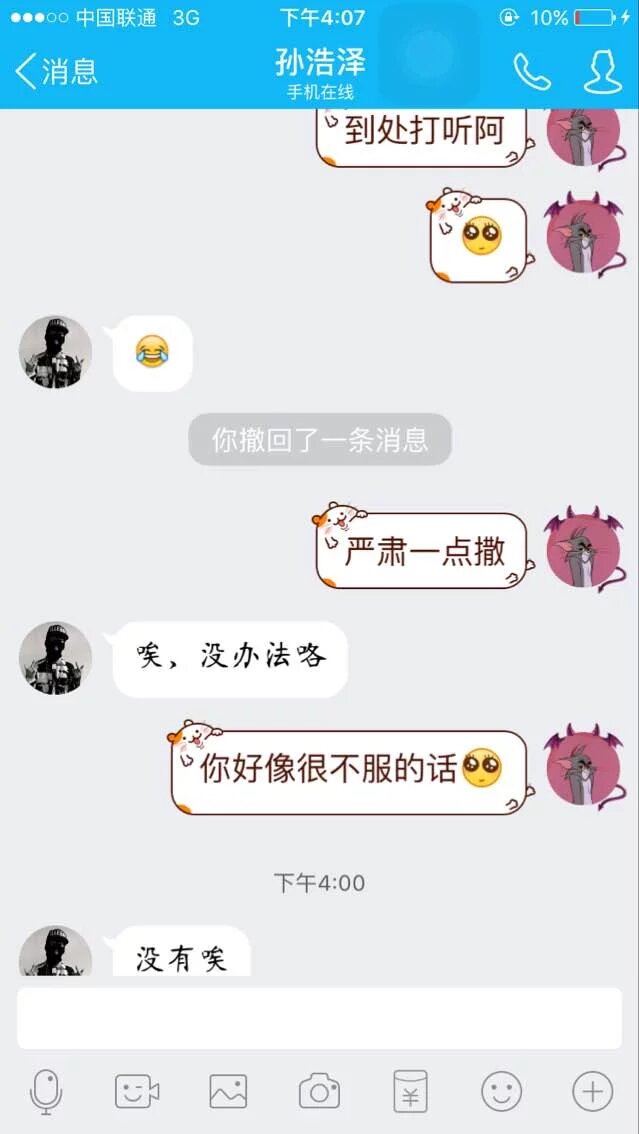Switch to voice message microphone
The image size is (639, 1134).
tap(46, 1092)
